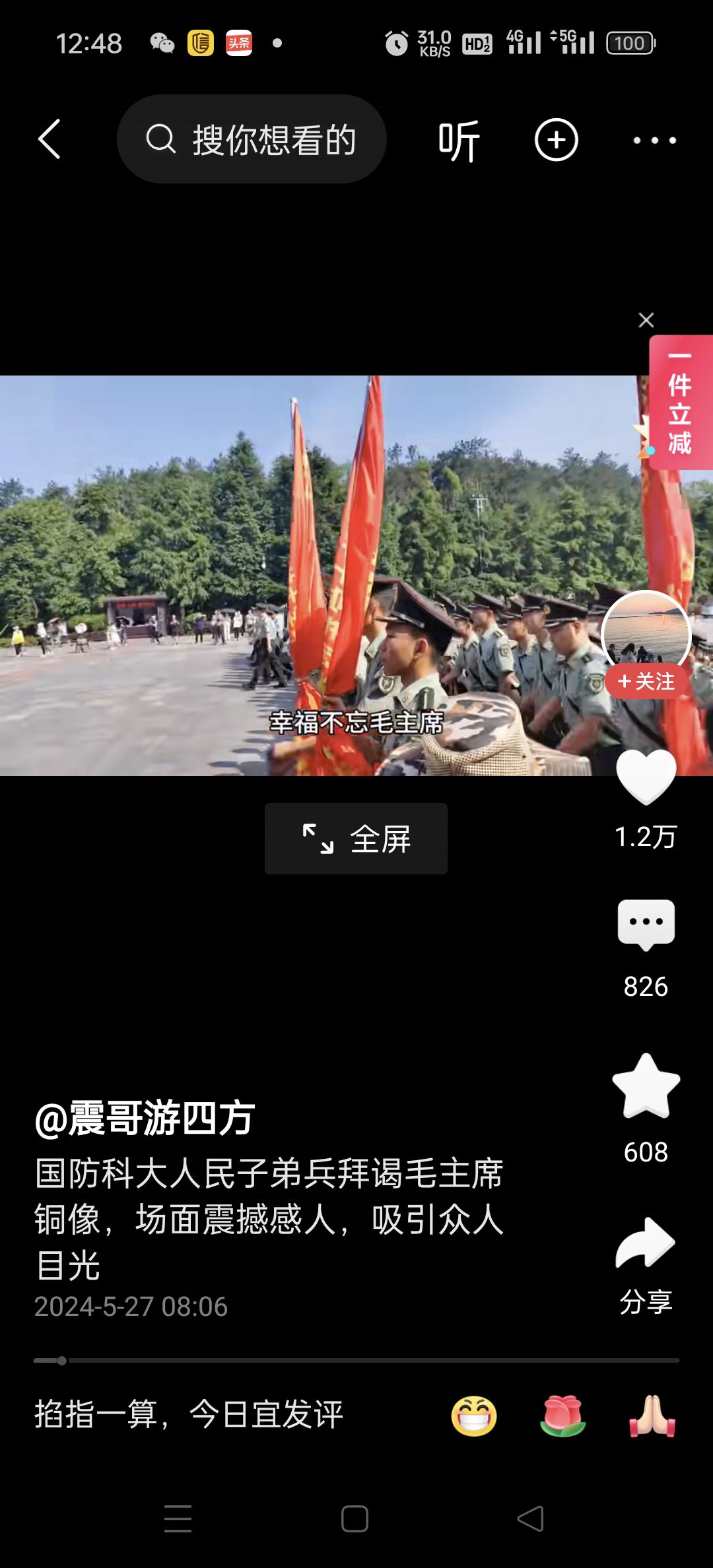Favorite the video with the star
Screen dimensions: 713x1568
click(646, 1087)
